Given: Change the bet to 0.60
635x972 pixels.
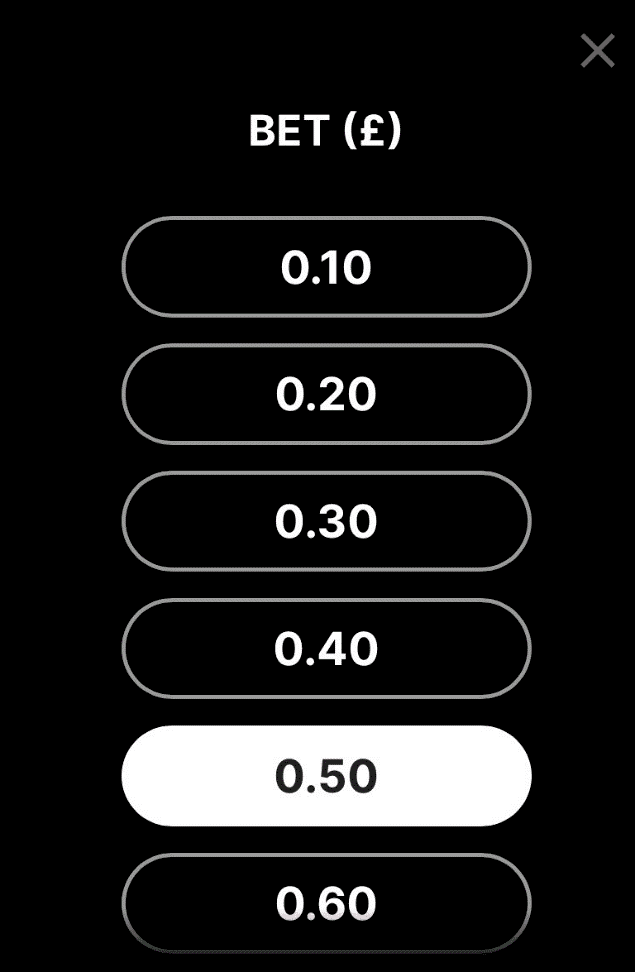Looking at the screenshot, I should [326, 902].
